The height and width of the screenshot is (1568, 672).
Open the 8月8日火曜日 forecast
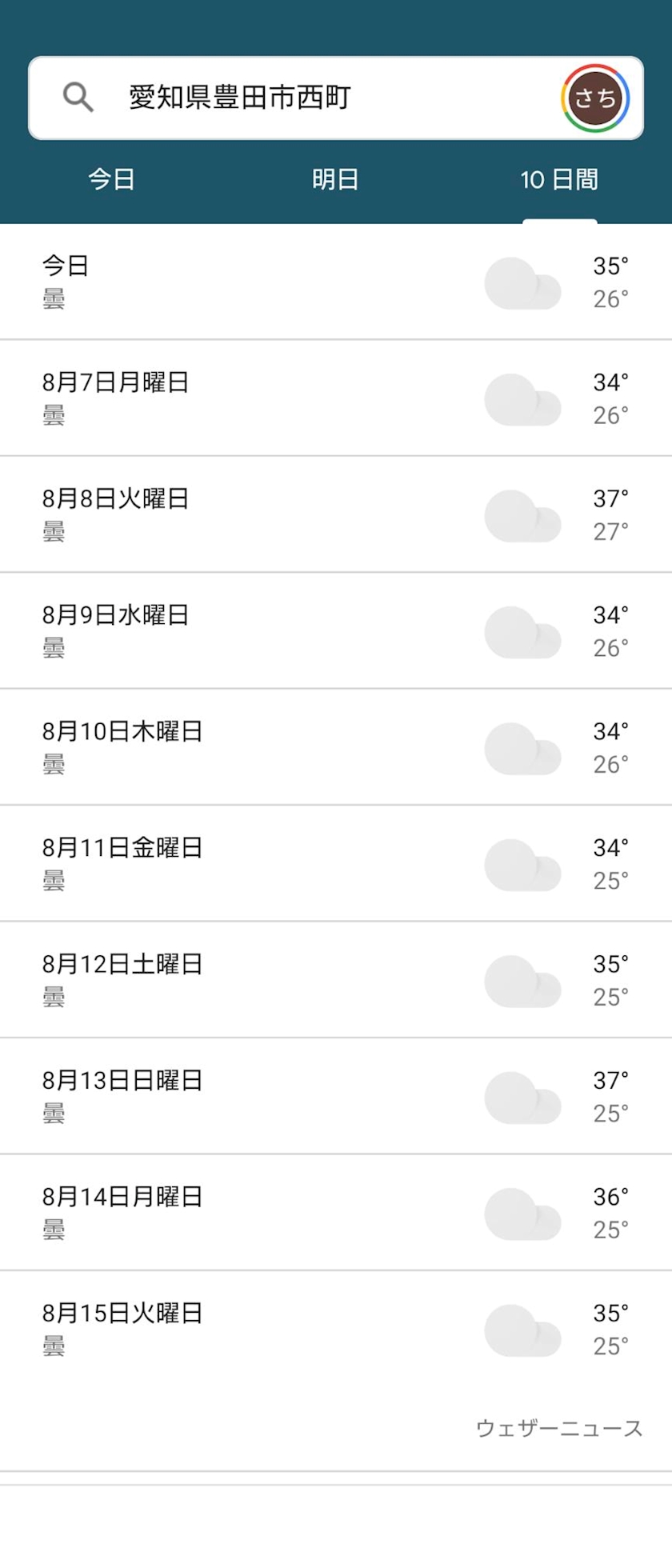tap(335, 514)
